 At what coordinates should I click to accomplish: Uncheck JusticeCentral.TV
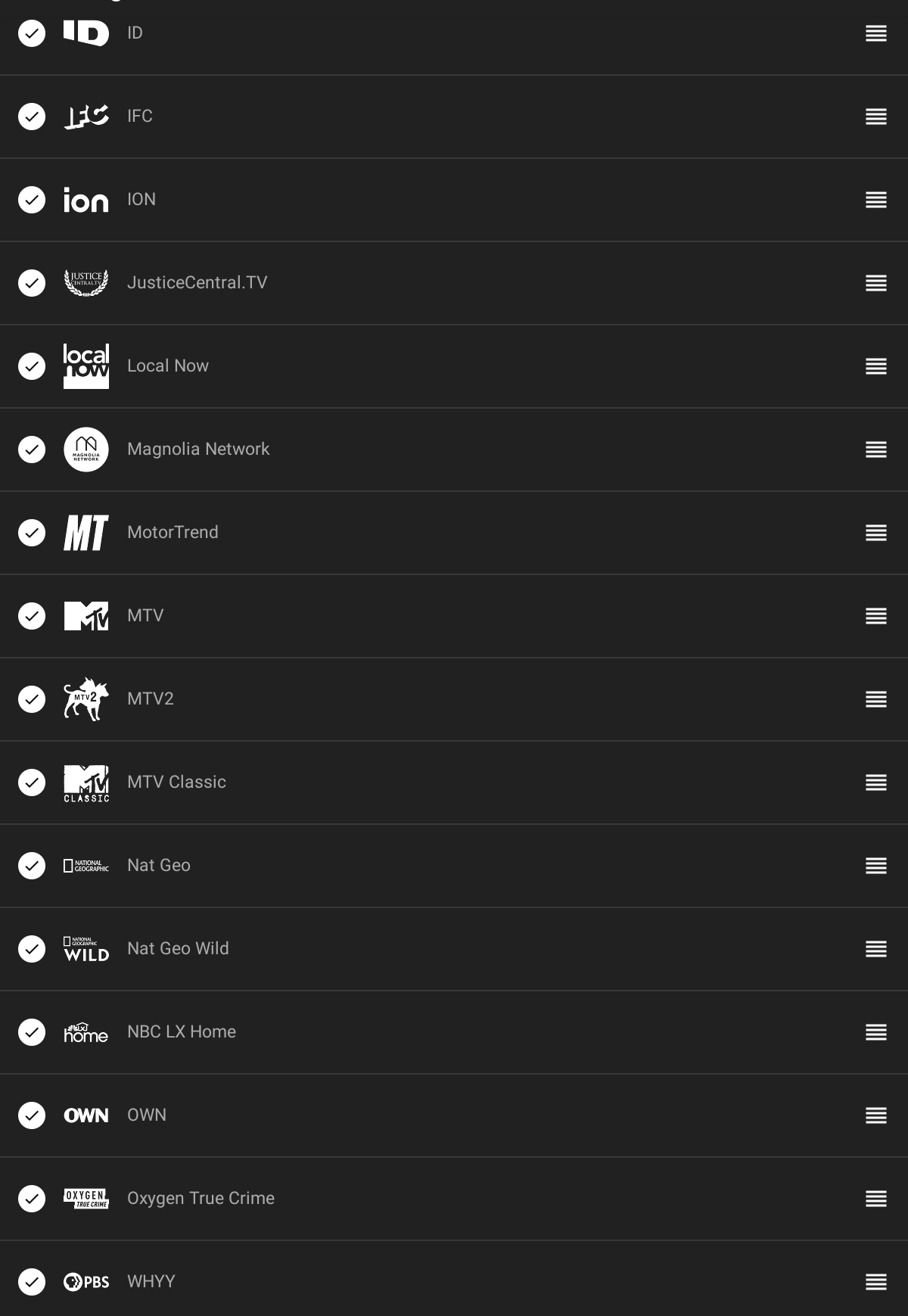pyautogui.click(x=32, y=283)
